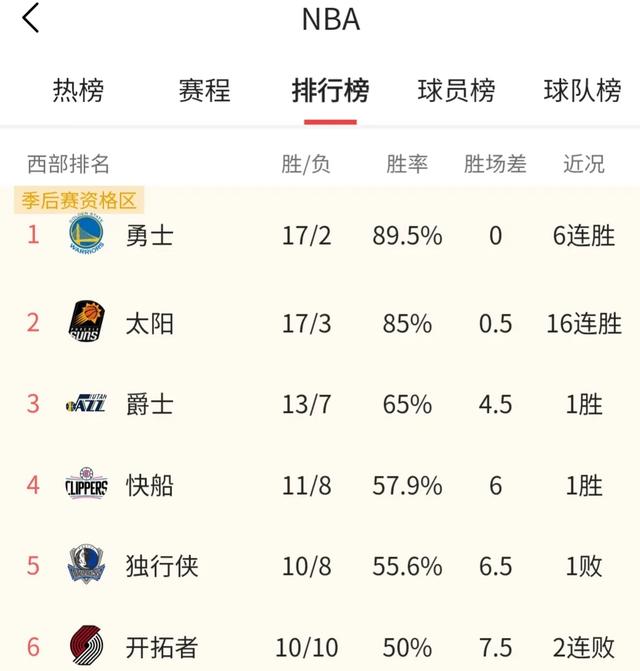Screen dimensions: 640x671
Task: Open the 球员榜 tab
Action: point(456,91)
